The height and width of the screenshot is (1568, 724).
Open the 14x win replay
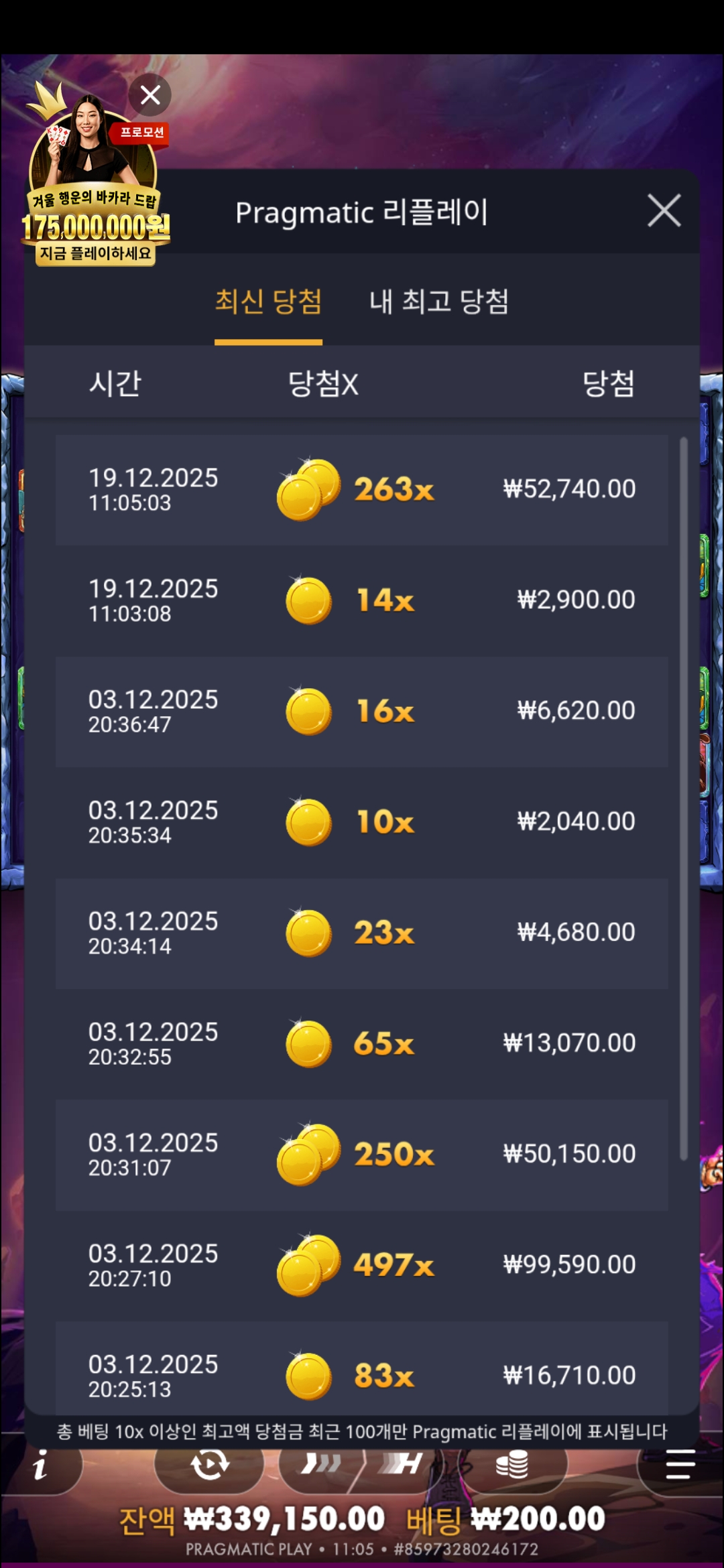(x=362, y=600)
